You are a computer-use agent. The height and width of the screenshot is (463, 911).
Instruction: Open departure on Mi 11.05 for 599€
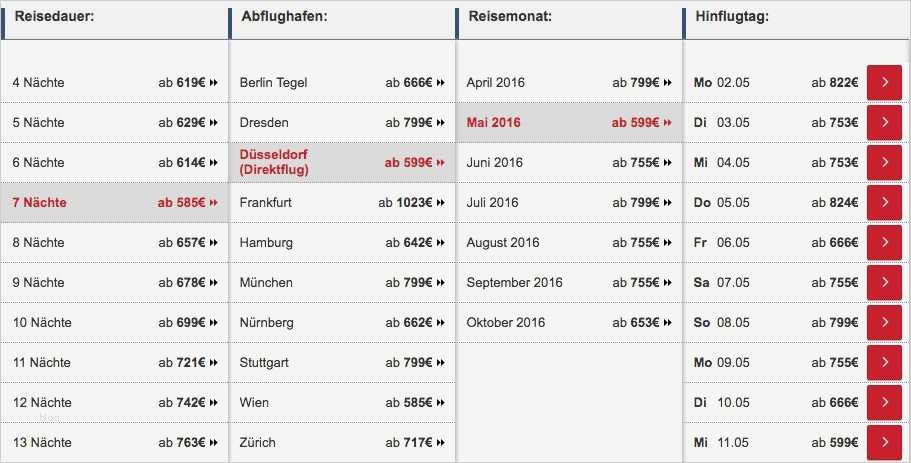pyautogui.click(x=884, y=442)
